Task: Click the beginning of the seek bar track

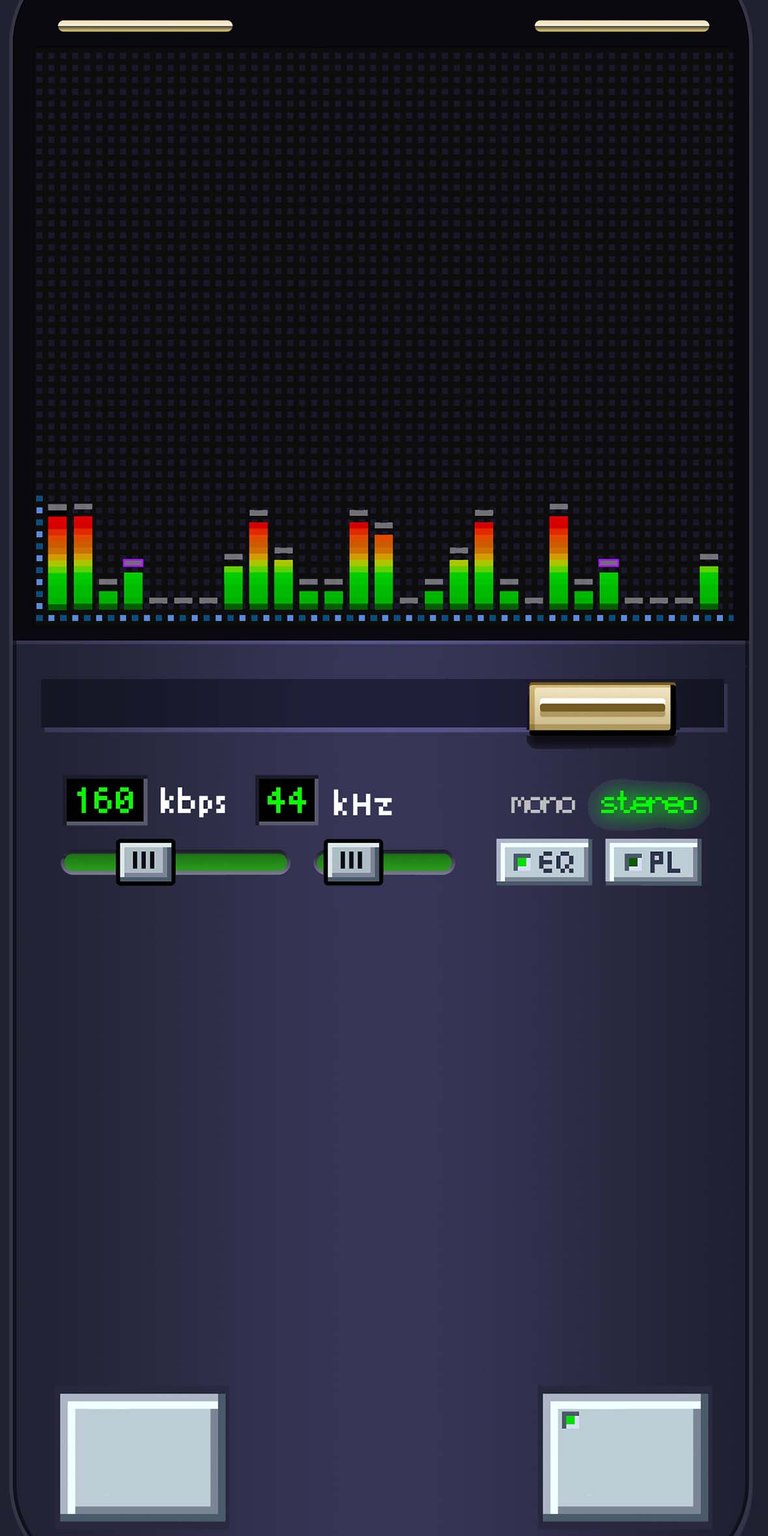Action: 50,703
